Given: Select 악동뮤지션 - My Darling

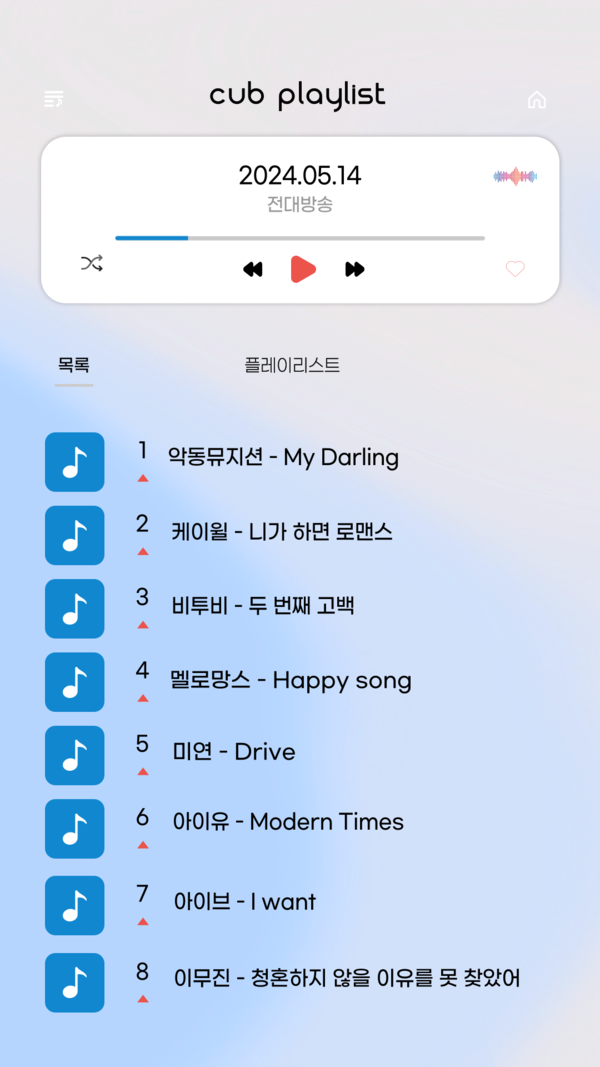Looking at the screenshot, I should pos(283,458).
